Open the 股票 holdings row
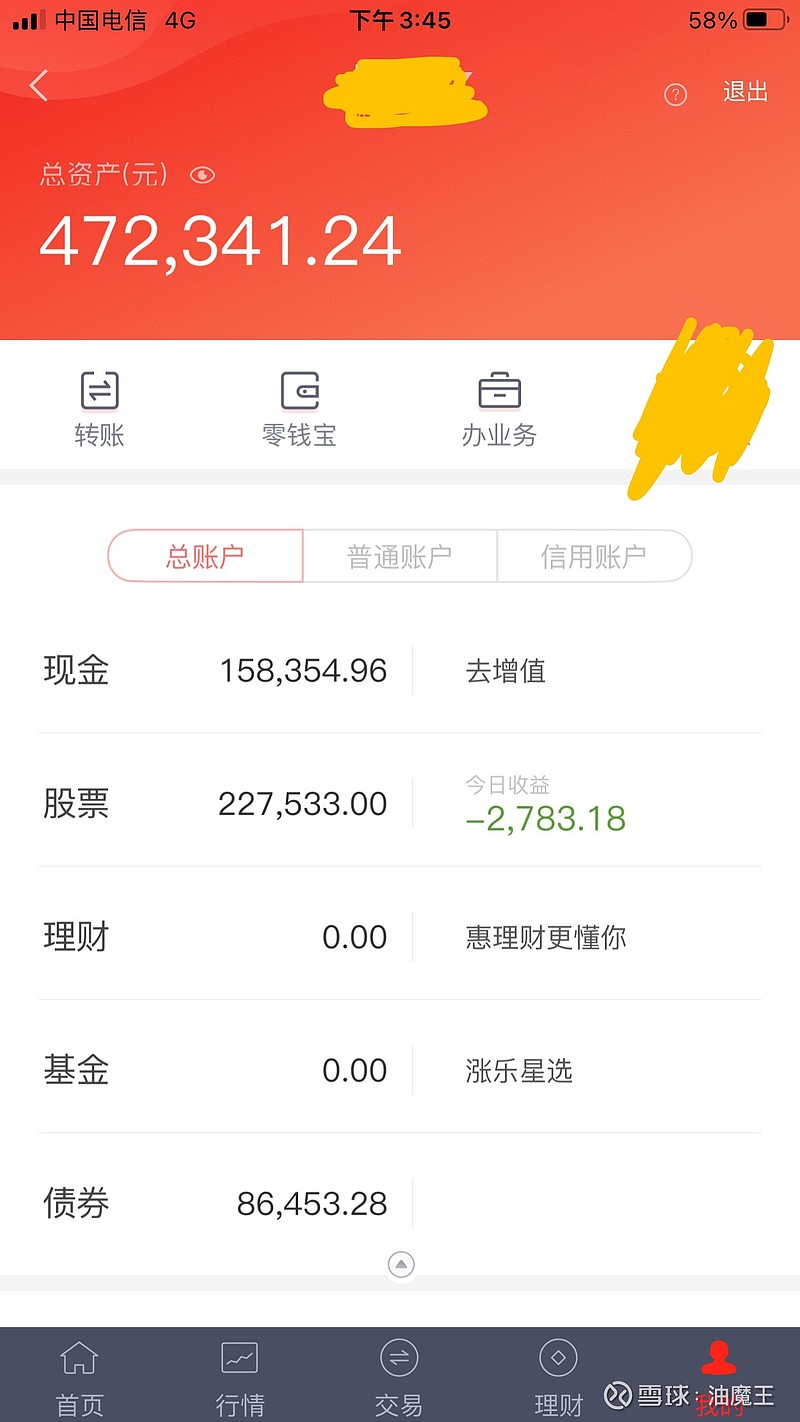The width and height of the screenshot is (800, 1422). point(400,803)
